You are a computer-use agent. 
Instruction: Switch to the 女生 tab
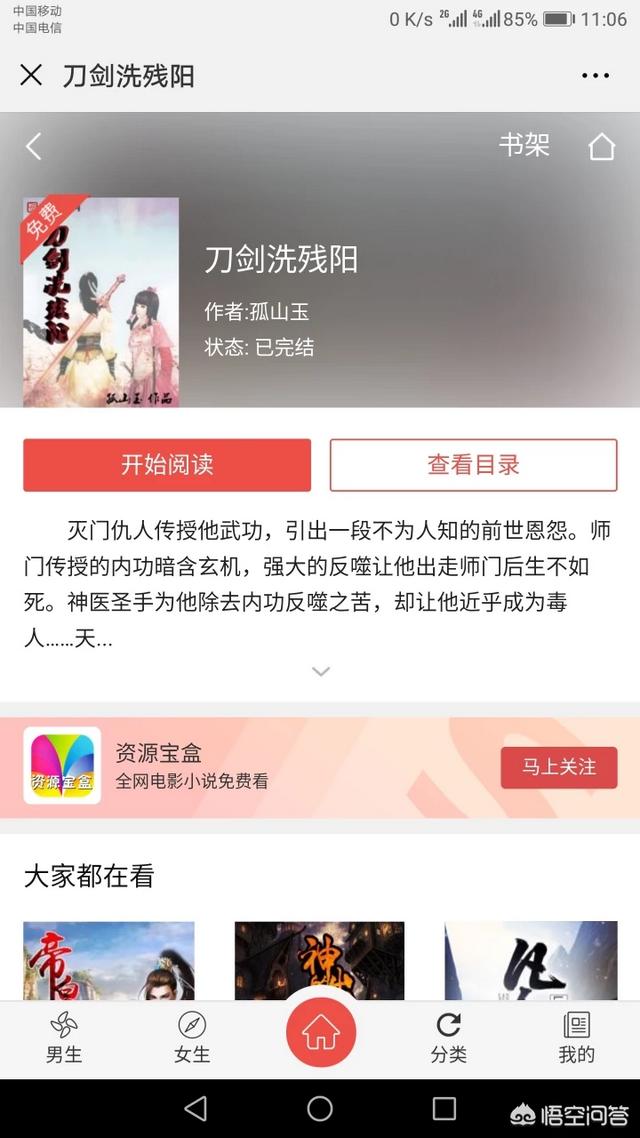191,1037
